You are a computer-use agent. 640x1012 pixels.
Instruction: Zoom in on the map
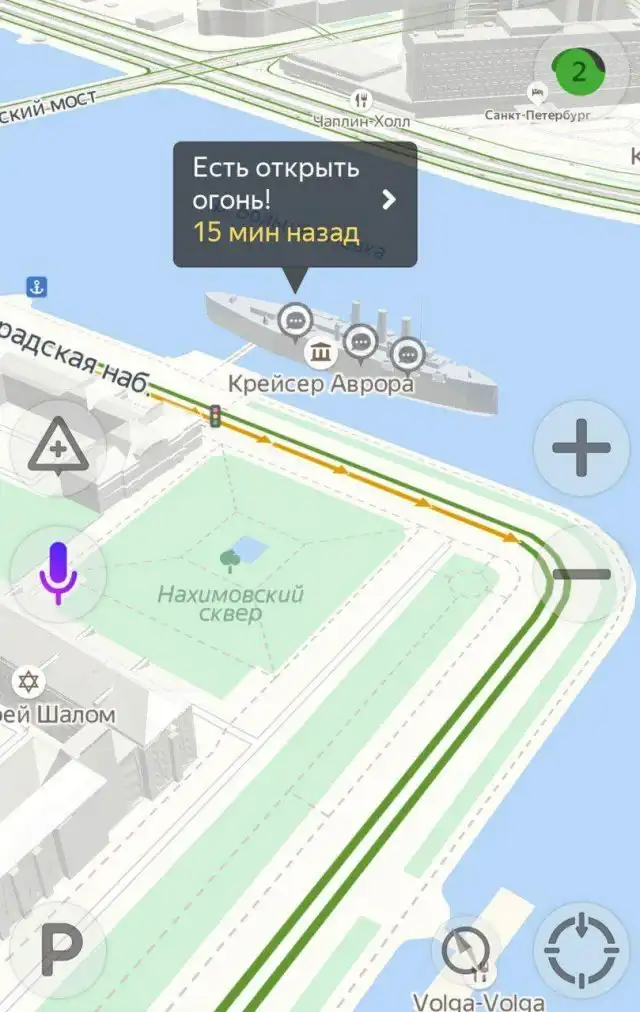581,449
